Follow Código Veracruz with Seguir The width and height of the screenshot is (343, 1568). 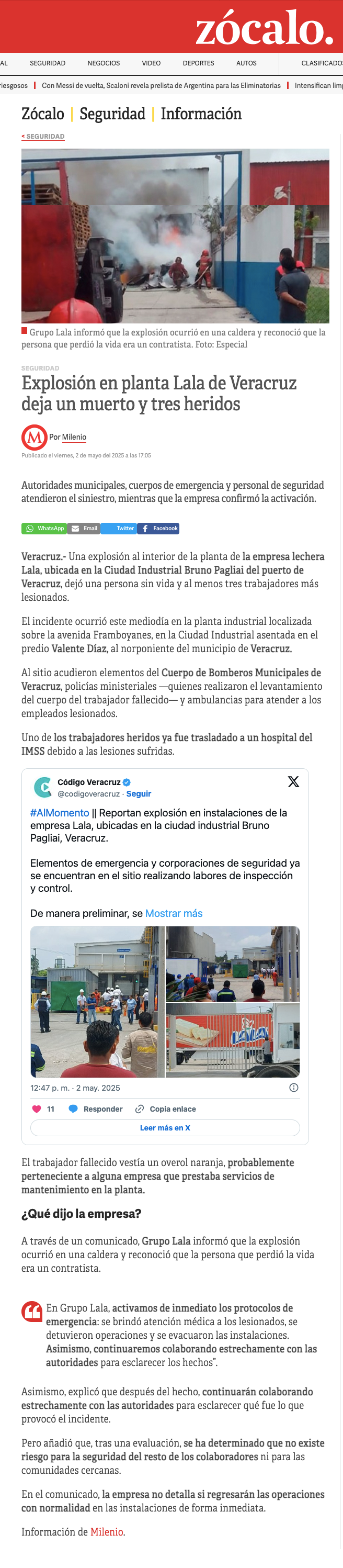[x=139, y=794]
